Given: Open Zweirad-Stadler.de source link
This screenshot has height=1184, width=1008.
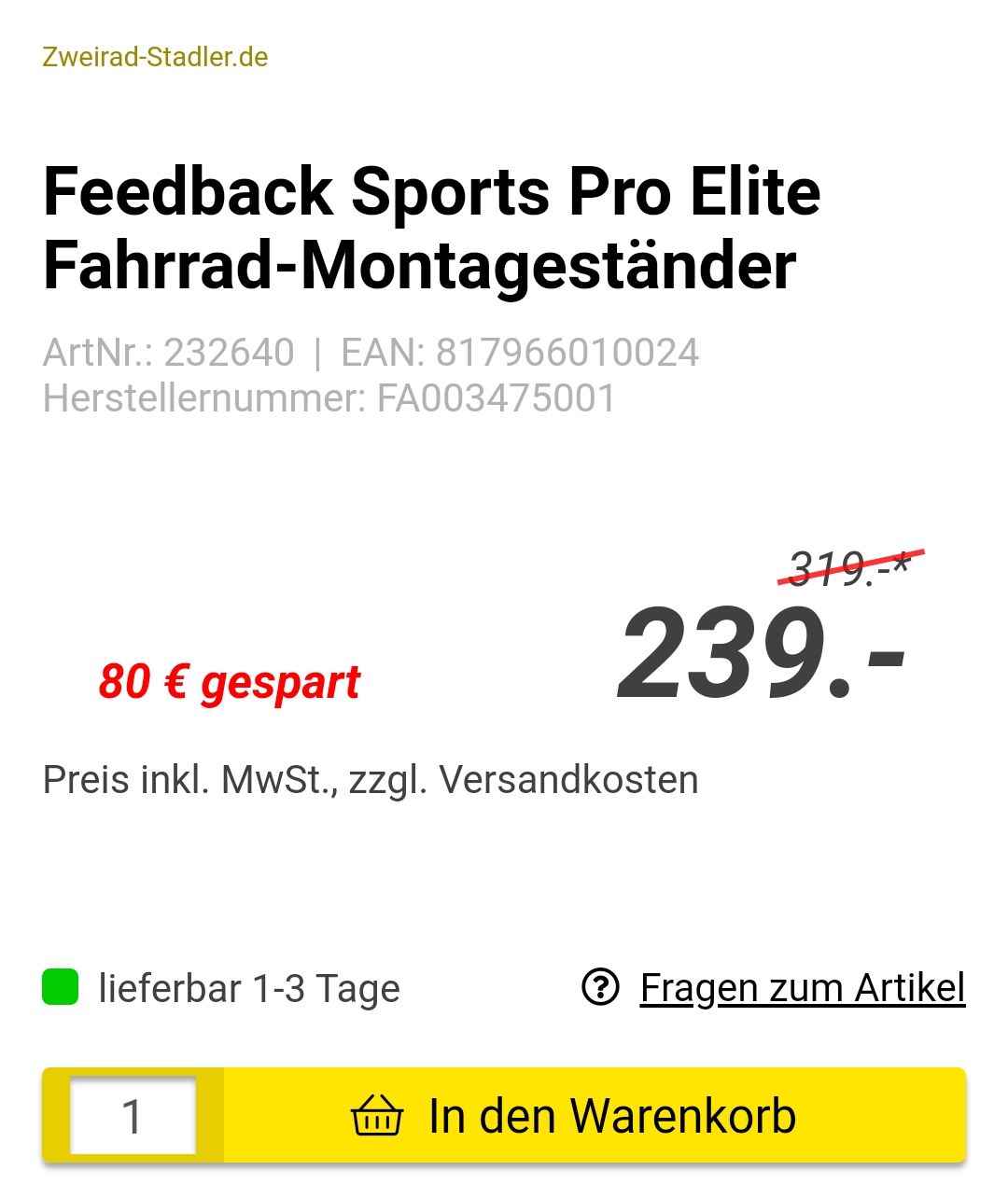Looking at the screenshot, I should tap(155, 57).
